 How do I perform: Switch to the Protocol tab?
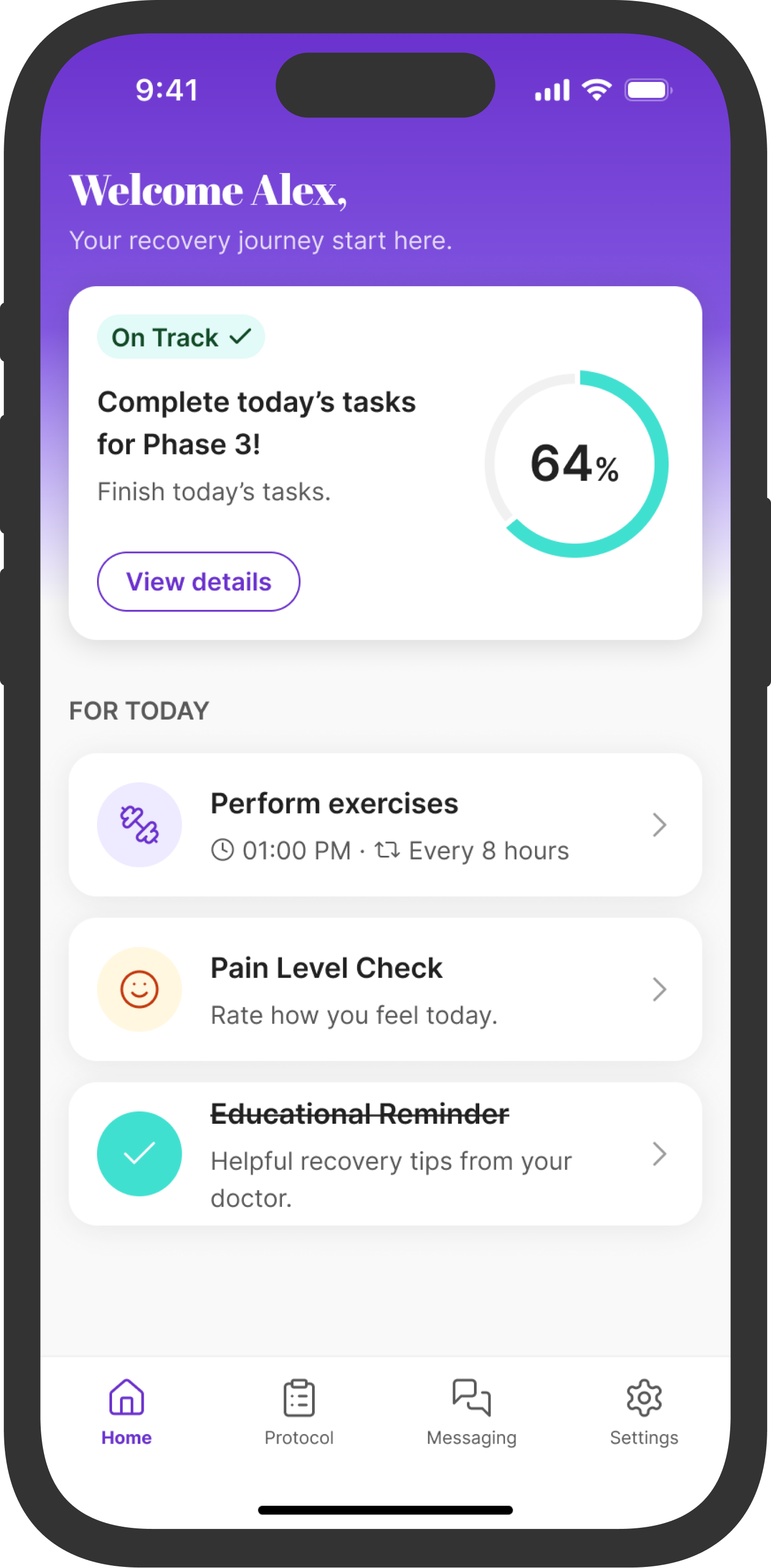point(299,1412)
